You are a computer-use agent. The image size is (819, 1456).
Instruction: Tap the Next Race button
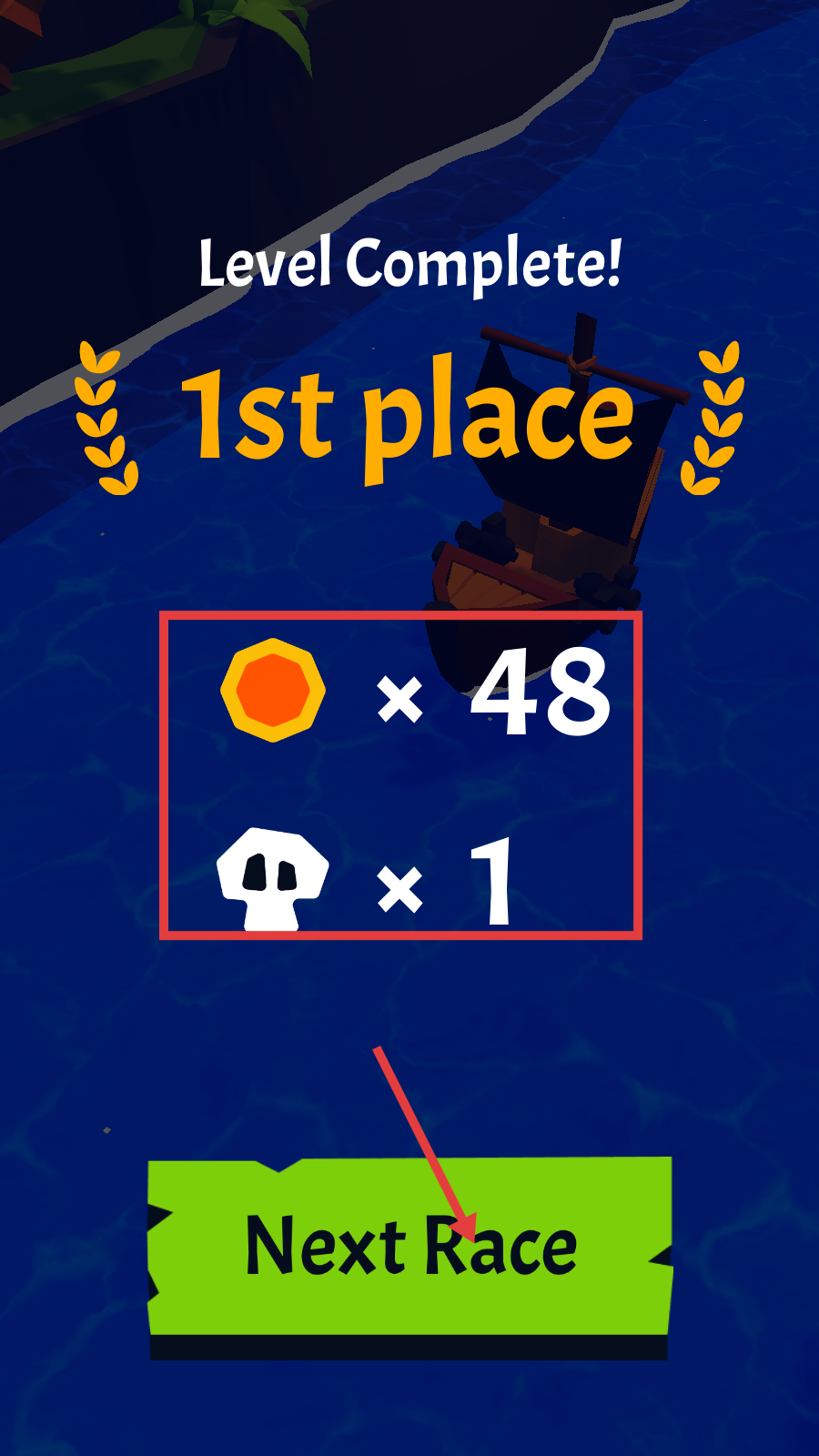[409, 1247]
